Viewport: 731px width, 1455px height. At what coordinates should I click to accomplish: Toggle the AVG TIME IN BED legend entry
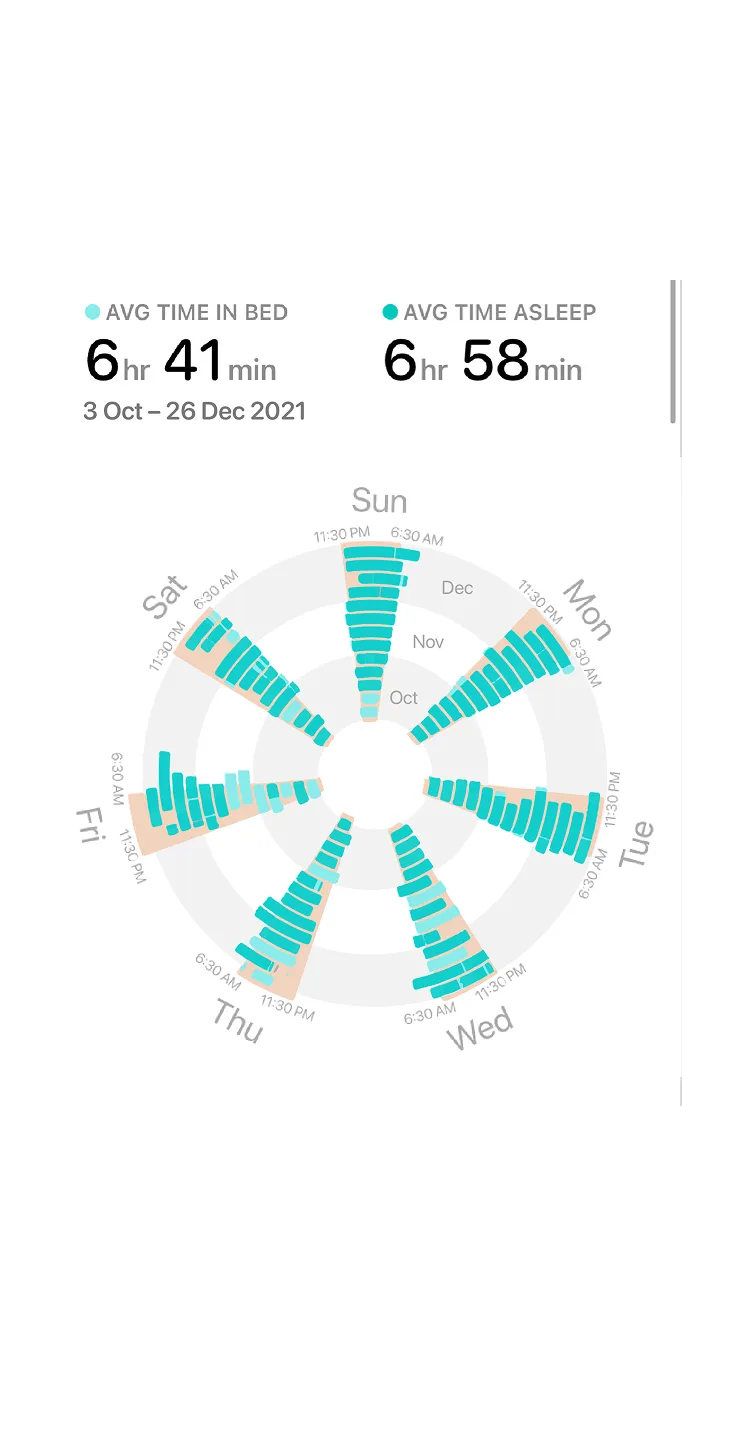click(187, 312)
